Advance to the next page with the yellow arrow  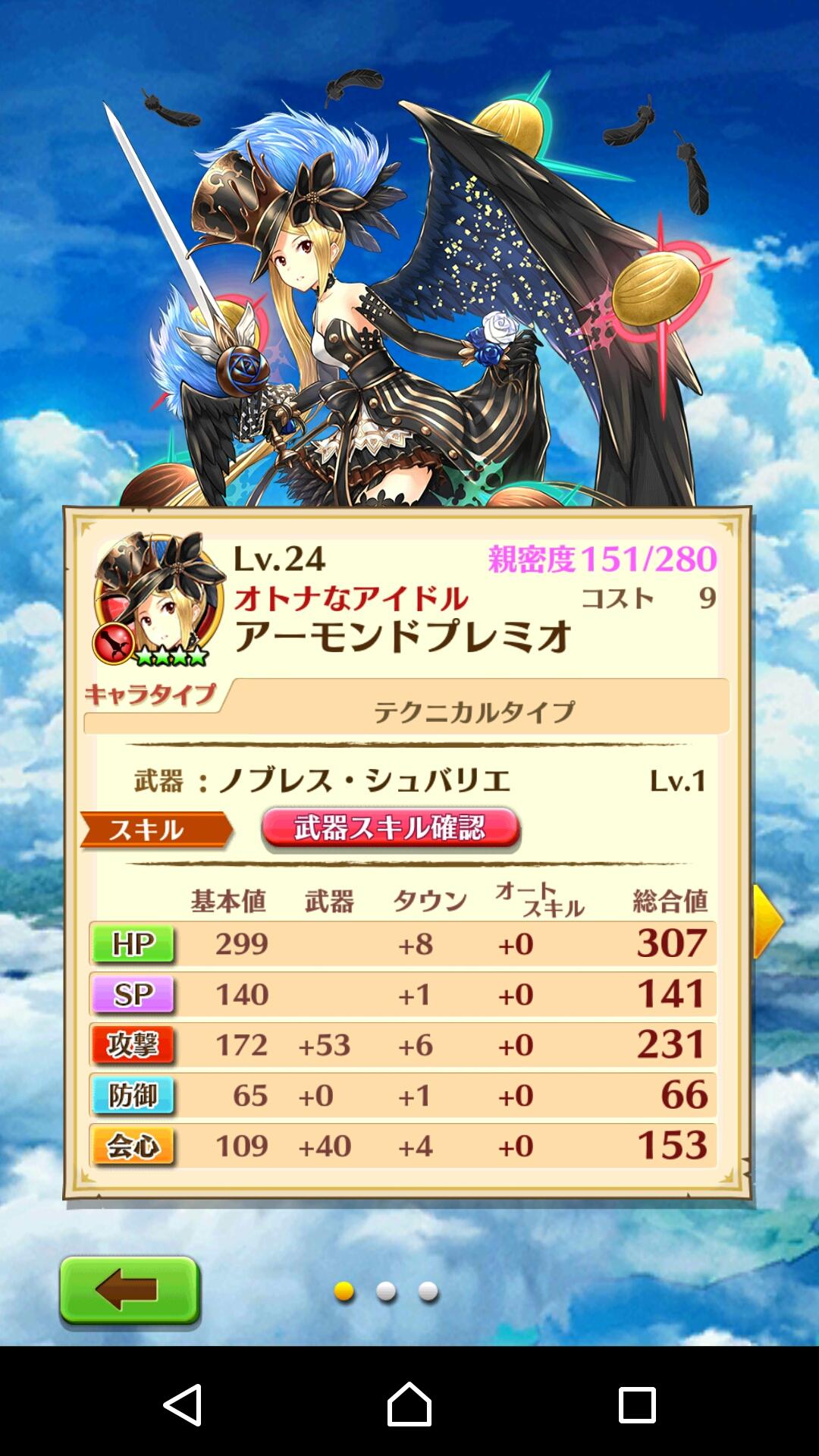click(768, 921)
